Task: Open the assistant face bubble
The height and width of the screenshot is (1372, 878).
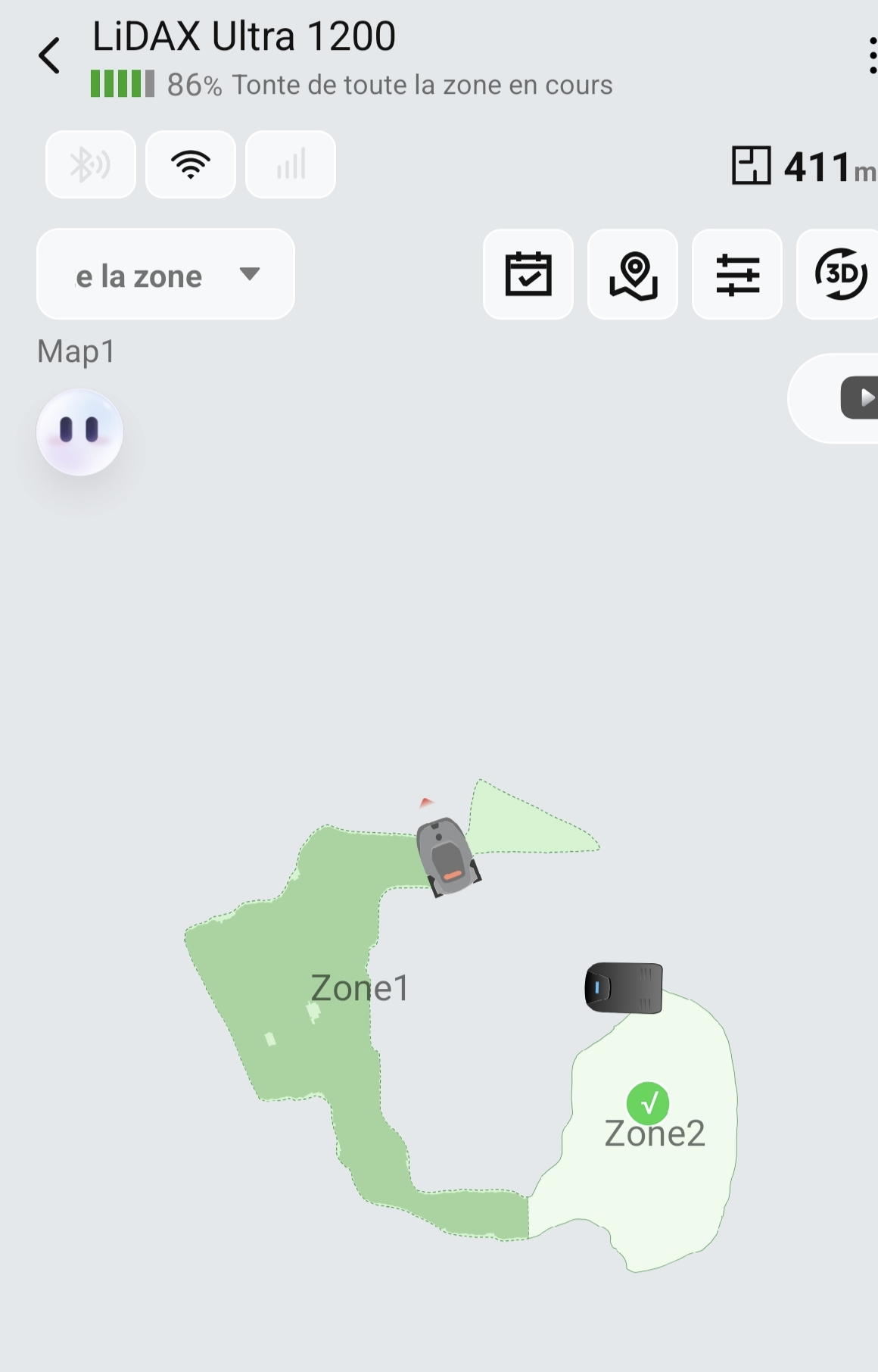Action: (x=80, y=432)
